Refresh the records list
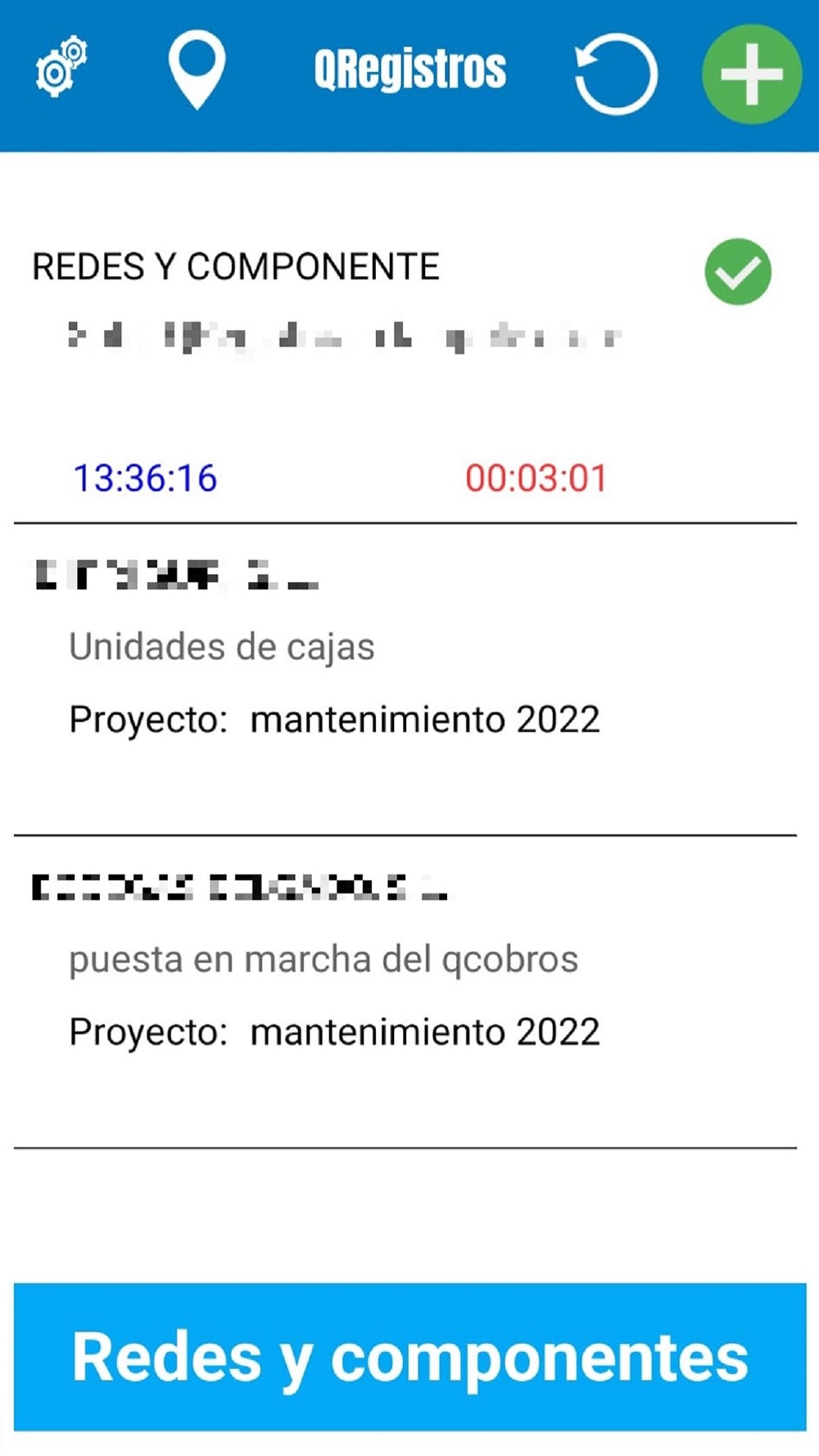The width and height of the screenshot is (819, 1456). pos(616,74)
